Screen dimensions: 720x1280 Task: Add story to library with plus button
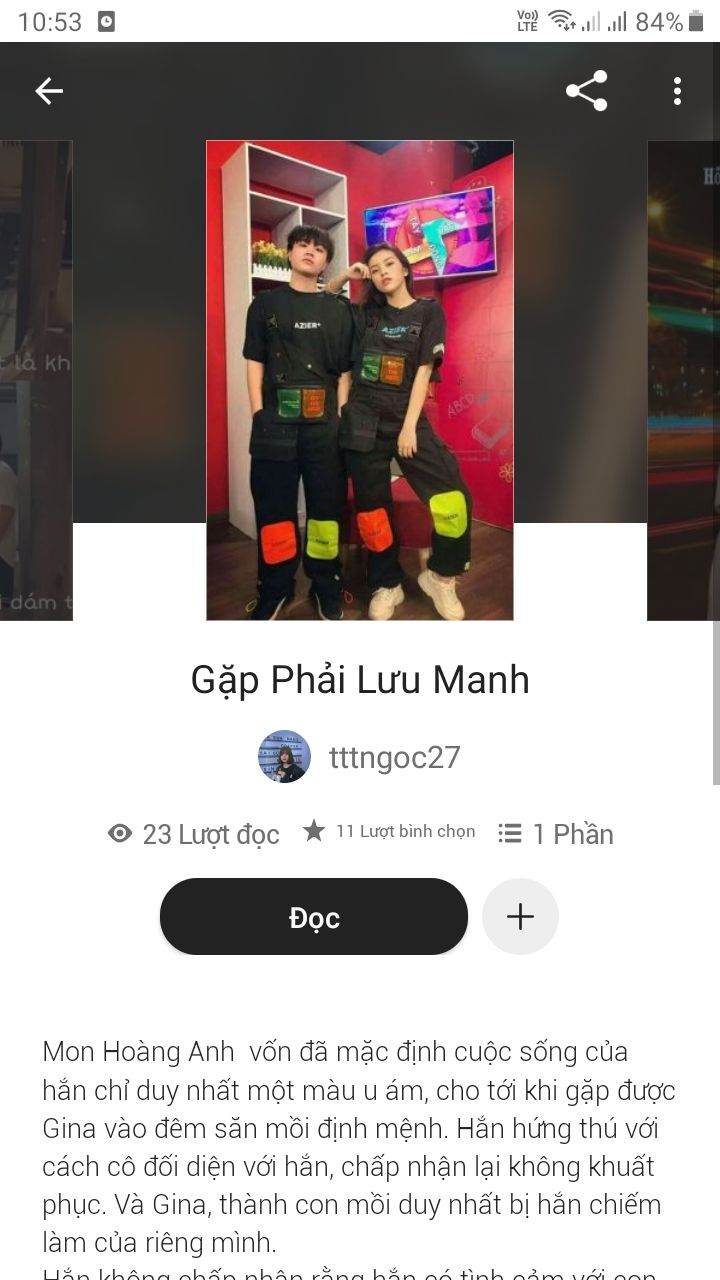pyautogui.click(x=520, y=917)
